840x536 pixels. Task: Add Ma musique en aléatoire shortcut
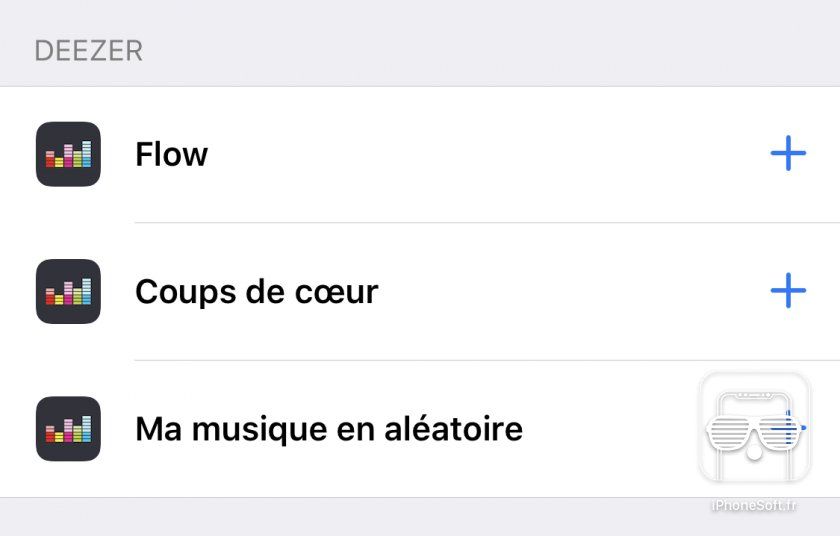point(790,428)
